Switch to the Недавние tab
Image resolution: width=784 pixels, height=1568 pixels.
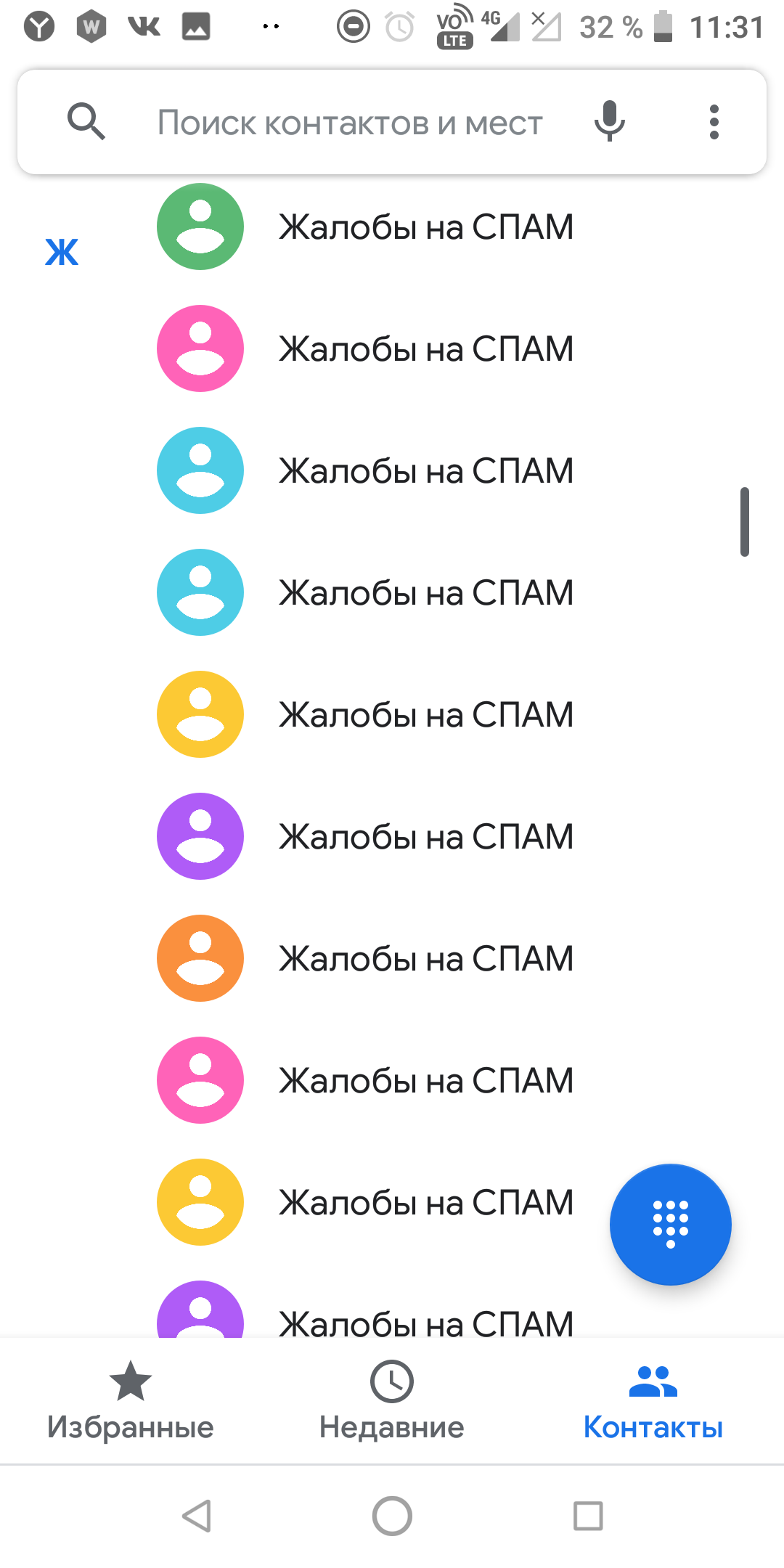(x=392, y=1402)
